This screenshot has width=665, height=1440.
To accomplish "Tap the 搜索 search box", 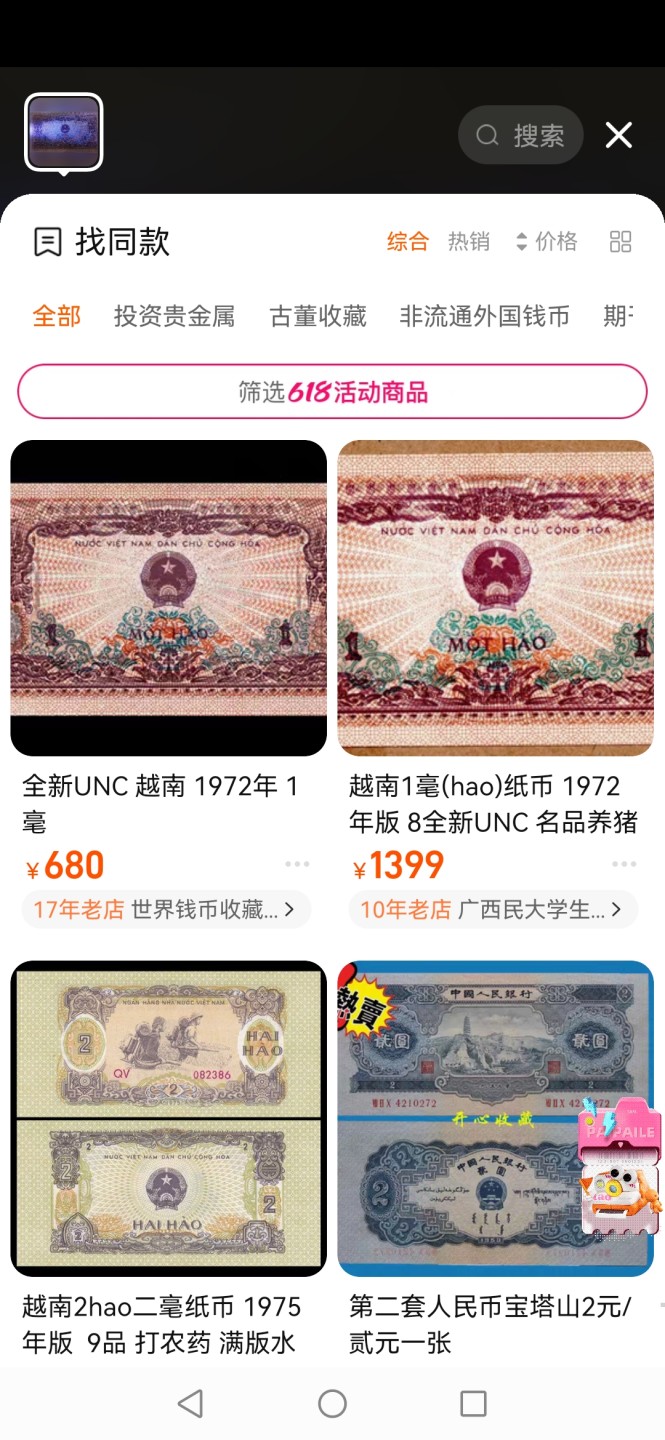I will tap(520, 135).
